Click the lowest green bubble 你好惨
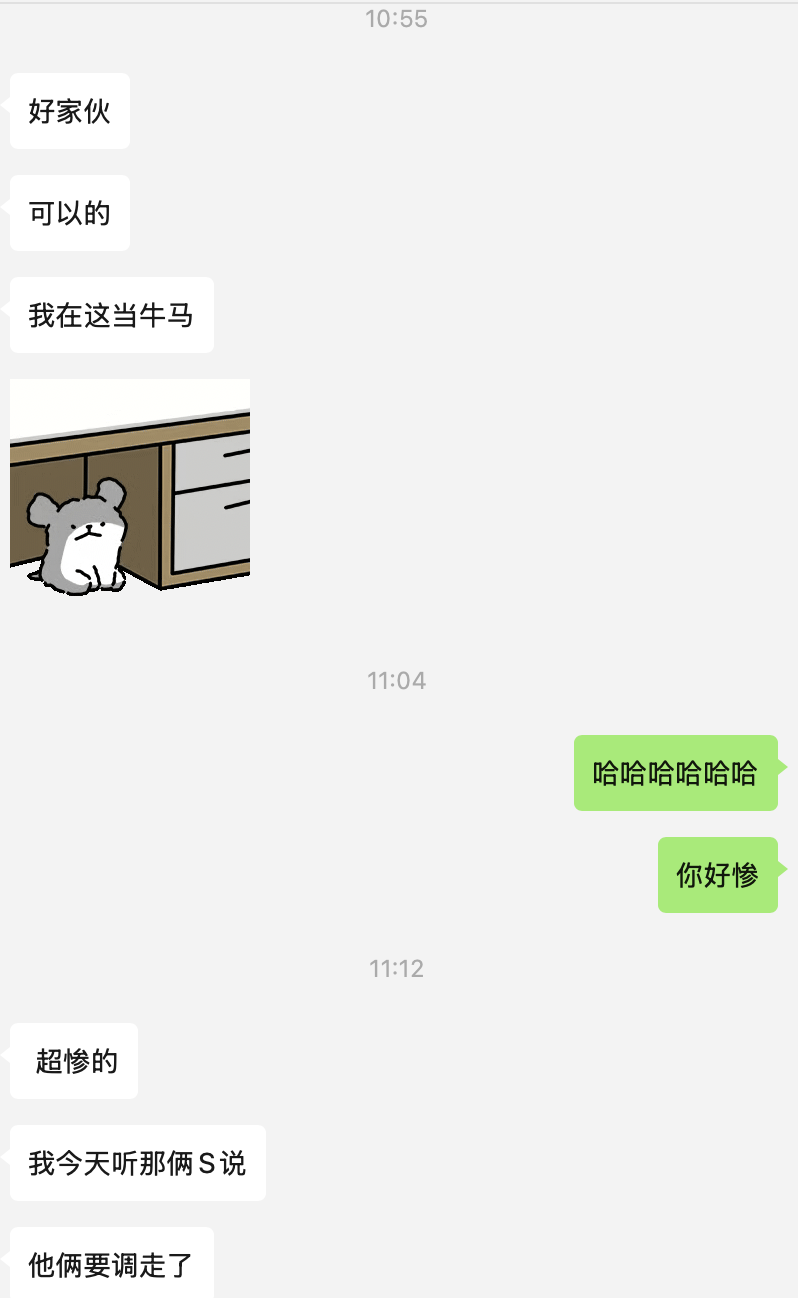Screen dimensions: 798x1298 [717, 874]
